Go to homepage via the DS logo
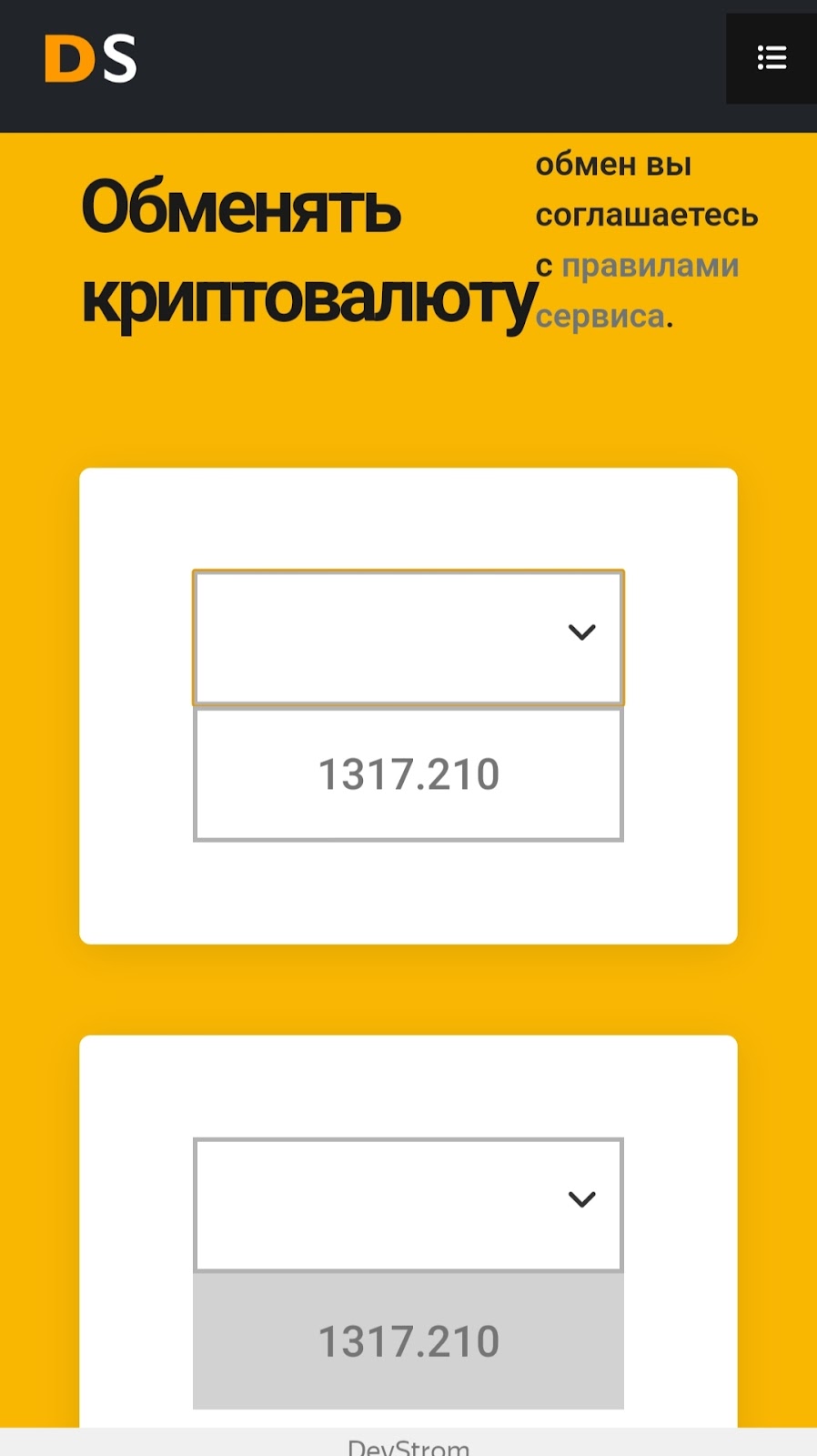The width and height of the screenshot is (817, 1456). [x=91, y=59]
